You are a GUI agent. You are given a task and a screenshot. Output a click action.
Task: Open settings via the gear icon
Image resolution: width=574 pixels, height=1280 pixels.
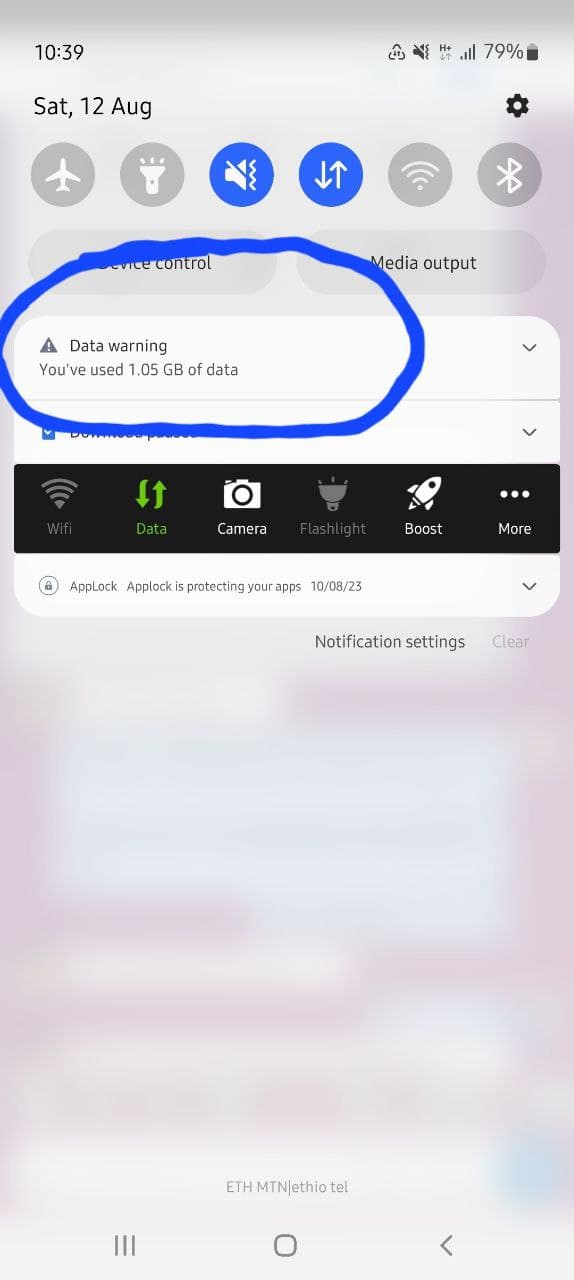point(517,106)
